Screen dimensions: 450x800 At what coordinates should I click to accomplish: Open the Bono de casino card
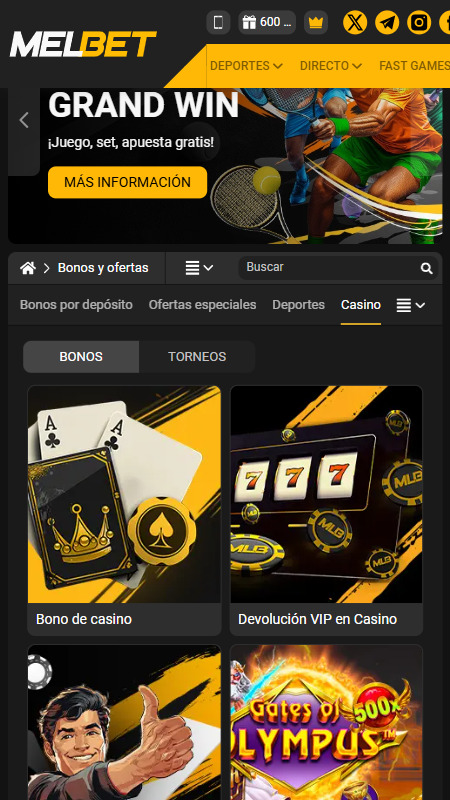click(x=124, y=510)
